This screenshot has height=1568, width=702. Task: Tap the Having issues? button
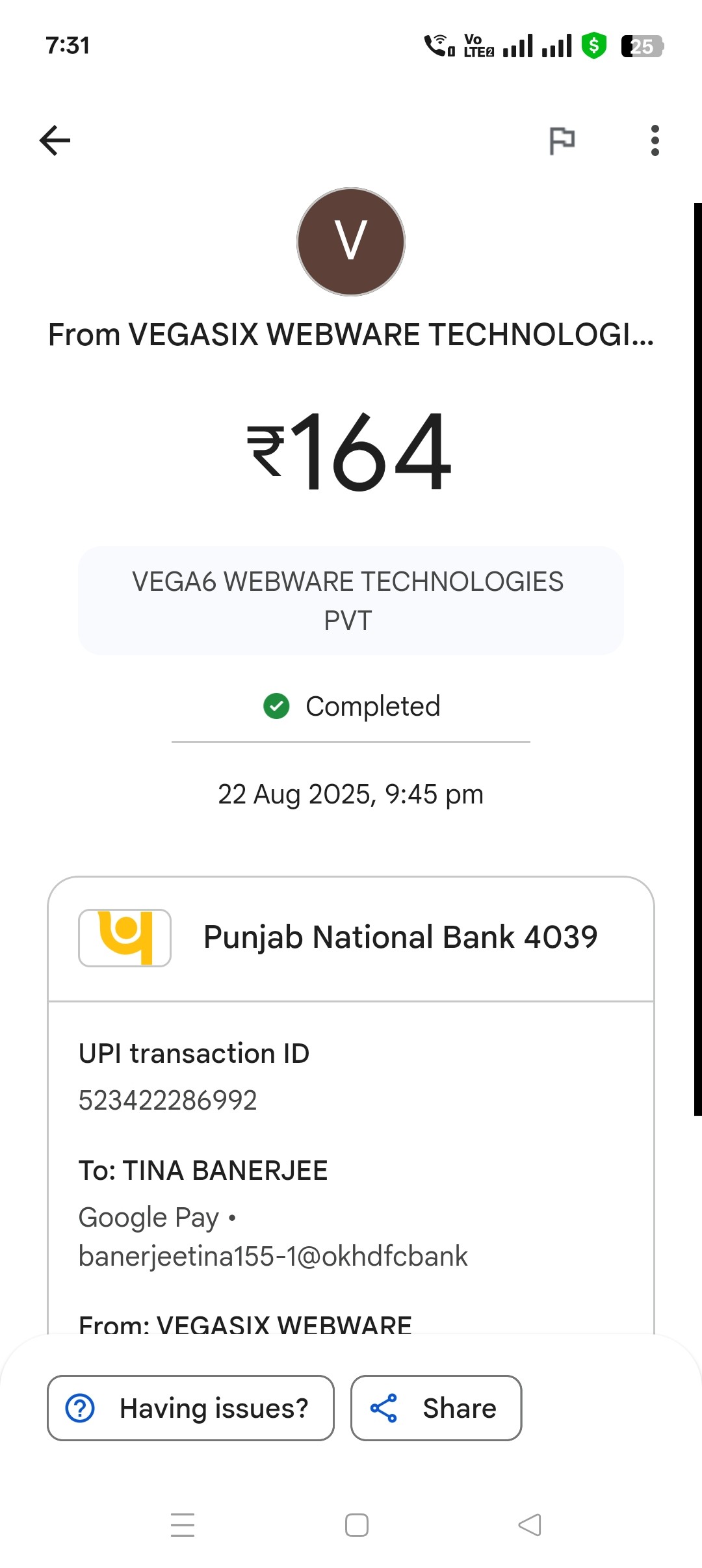(190, 1408)
